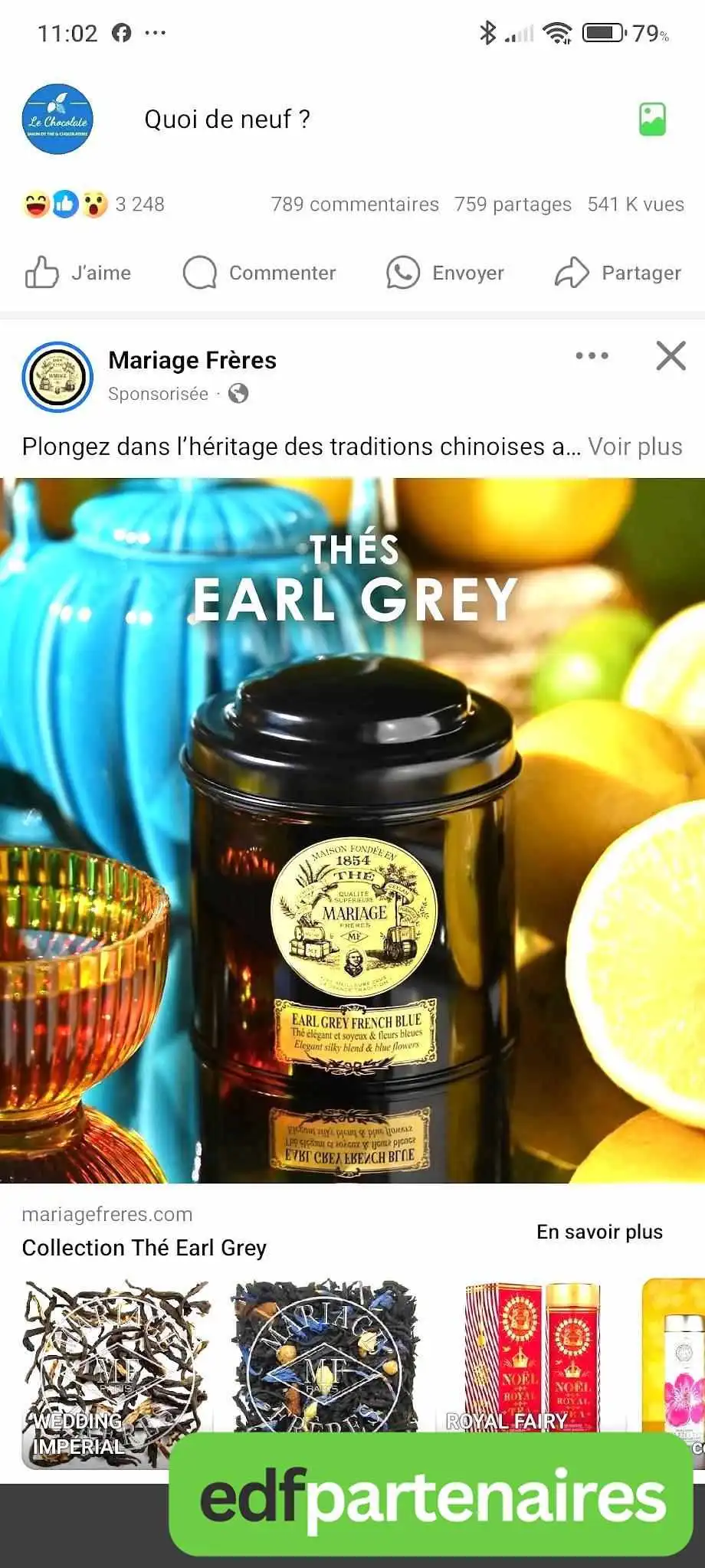View the 3 248 reactions
Viewport: 705px width, 1568px height.
93,205
